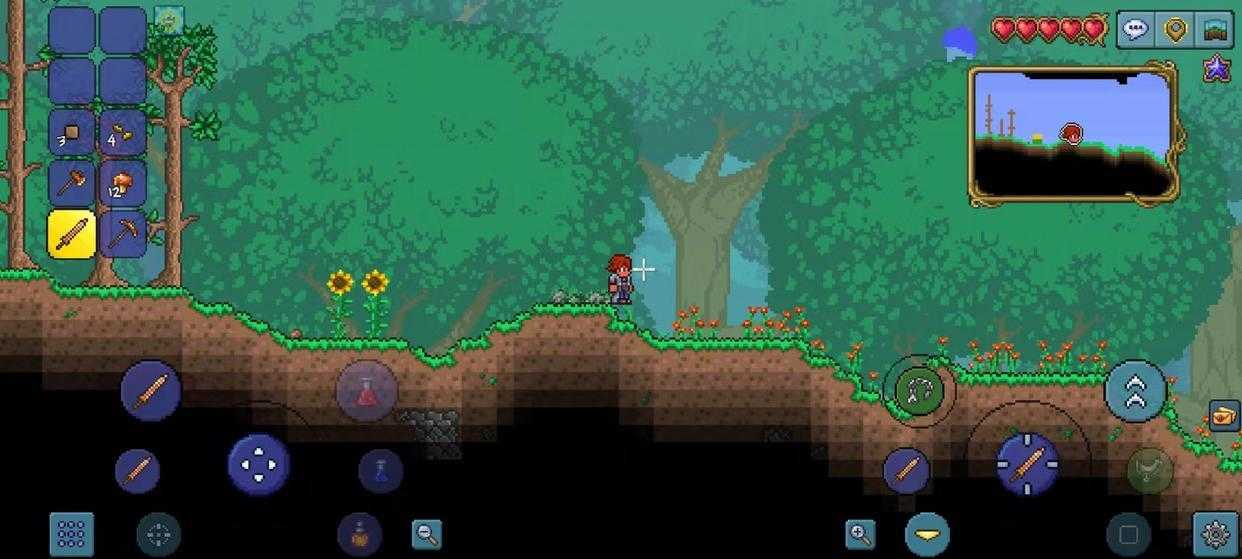Select the mushroom stack of 12
This screenshot has width=1242, height=559.
(123, 184)
